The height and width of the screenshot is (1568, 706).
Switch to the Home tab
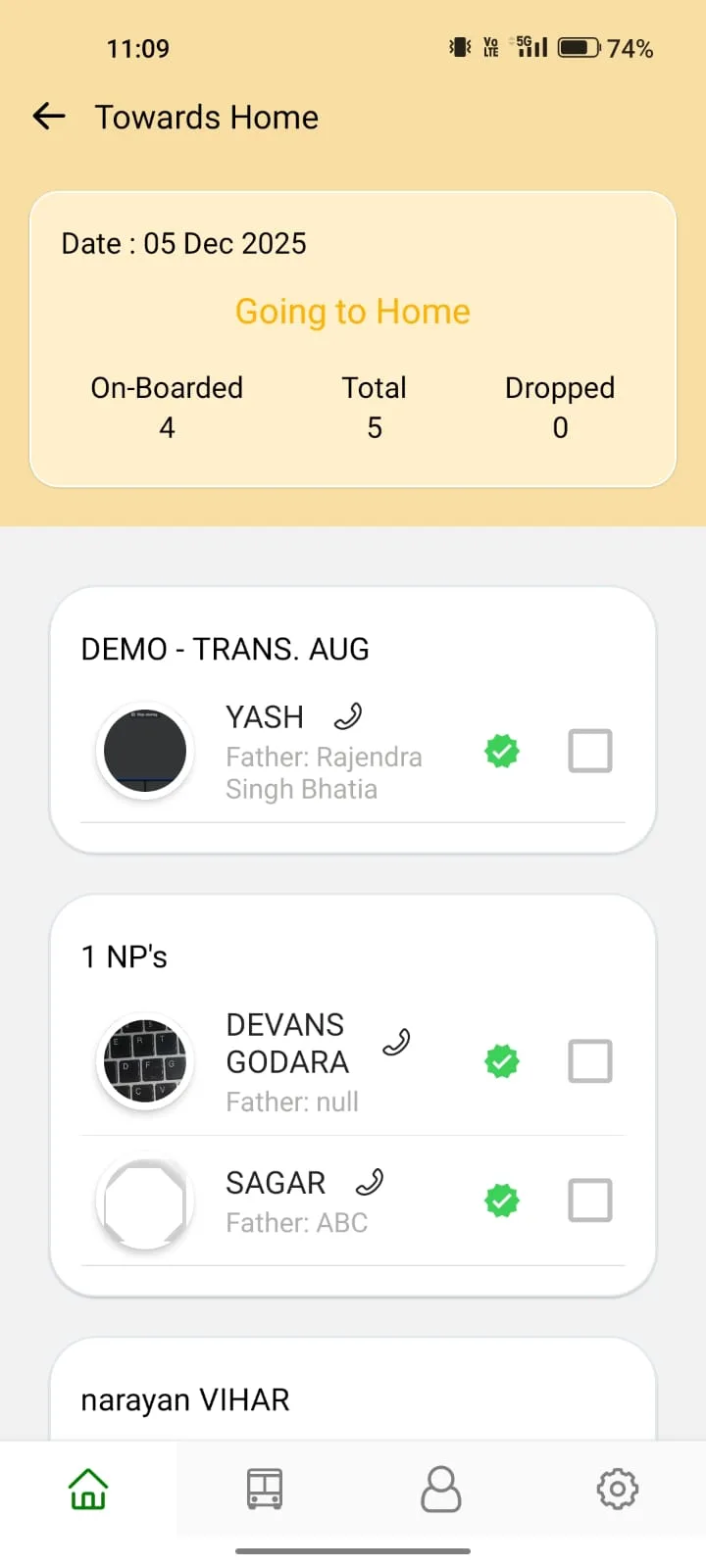[88, 1489]
